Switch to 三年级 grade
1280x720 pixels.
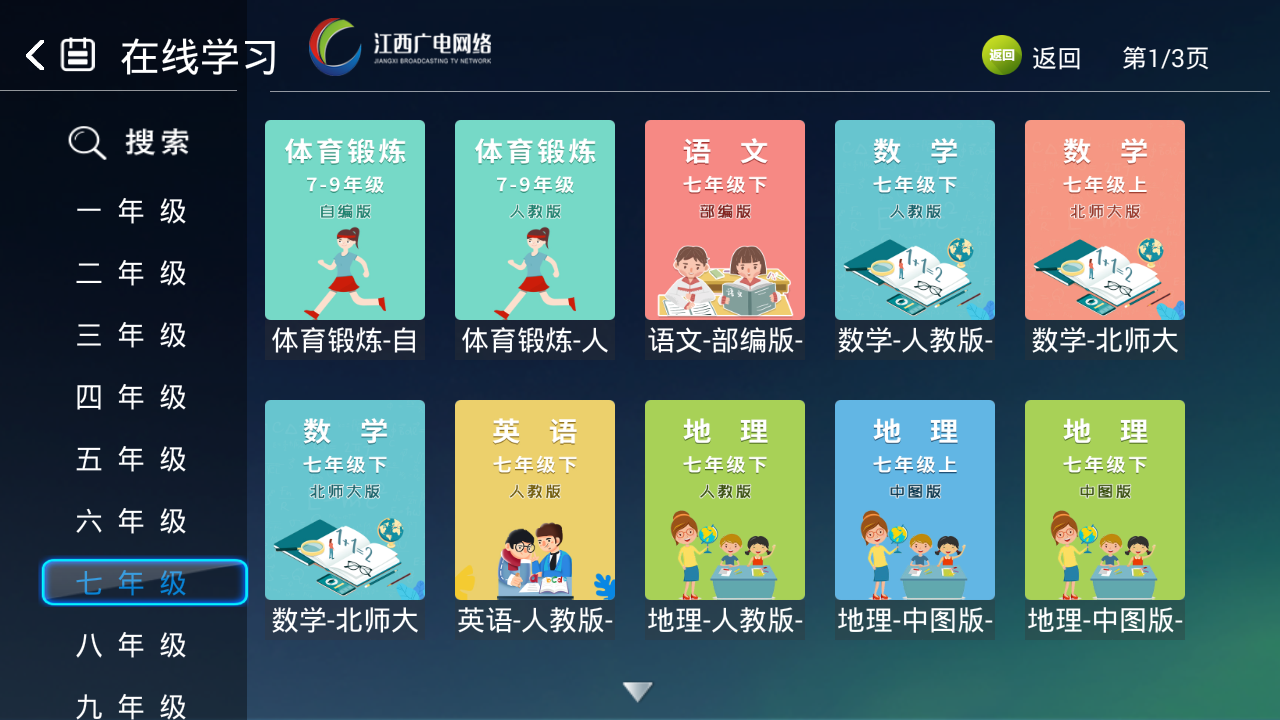coord(132,335)
